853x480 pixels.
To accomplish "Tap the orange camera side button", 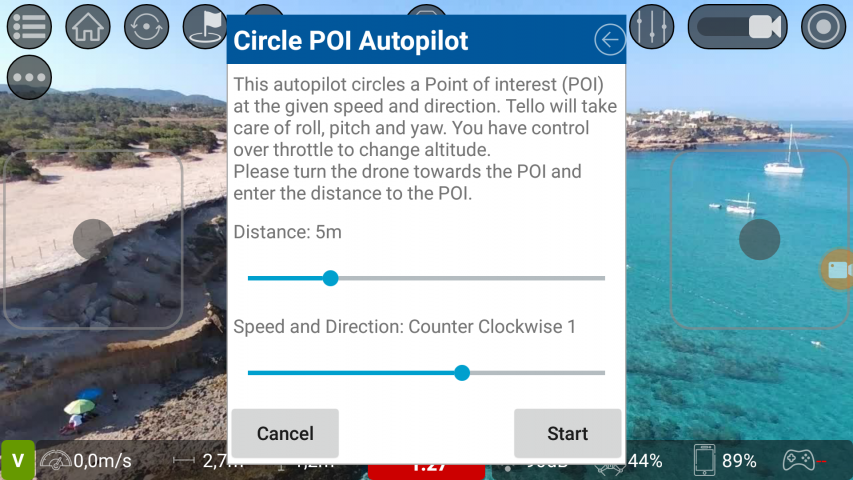I will pyautogui.click(x=838, y=269).
